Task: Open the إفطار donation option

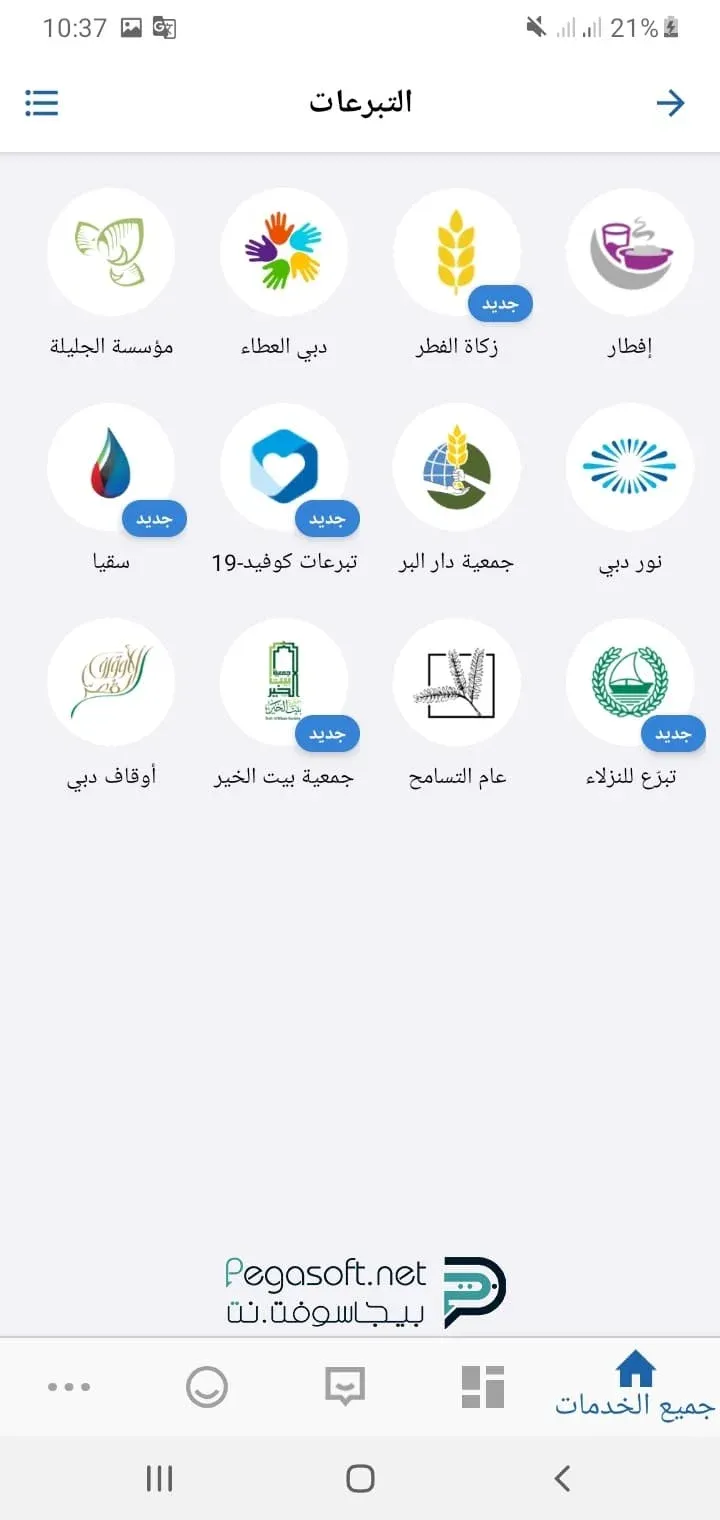Action: pyautogui.click(x=630, y=252)
